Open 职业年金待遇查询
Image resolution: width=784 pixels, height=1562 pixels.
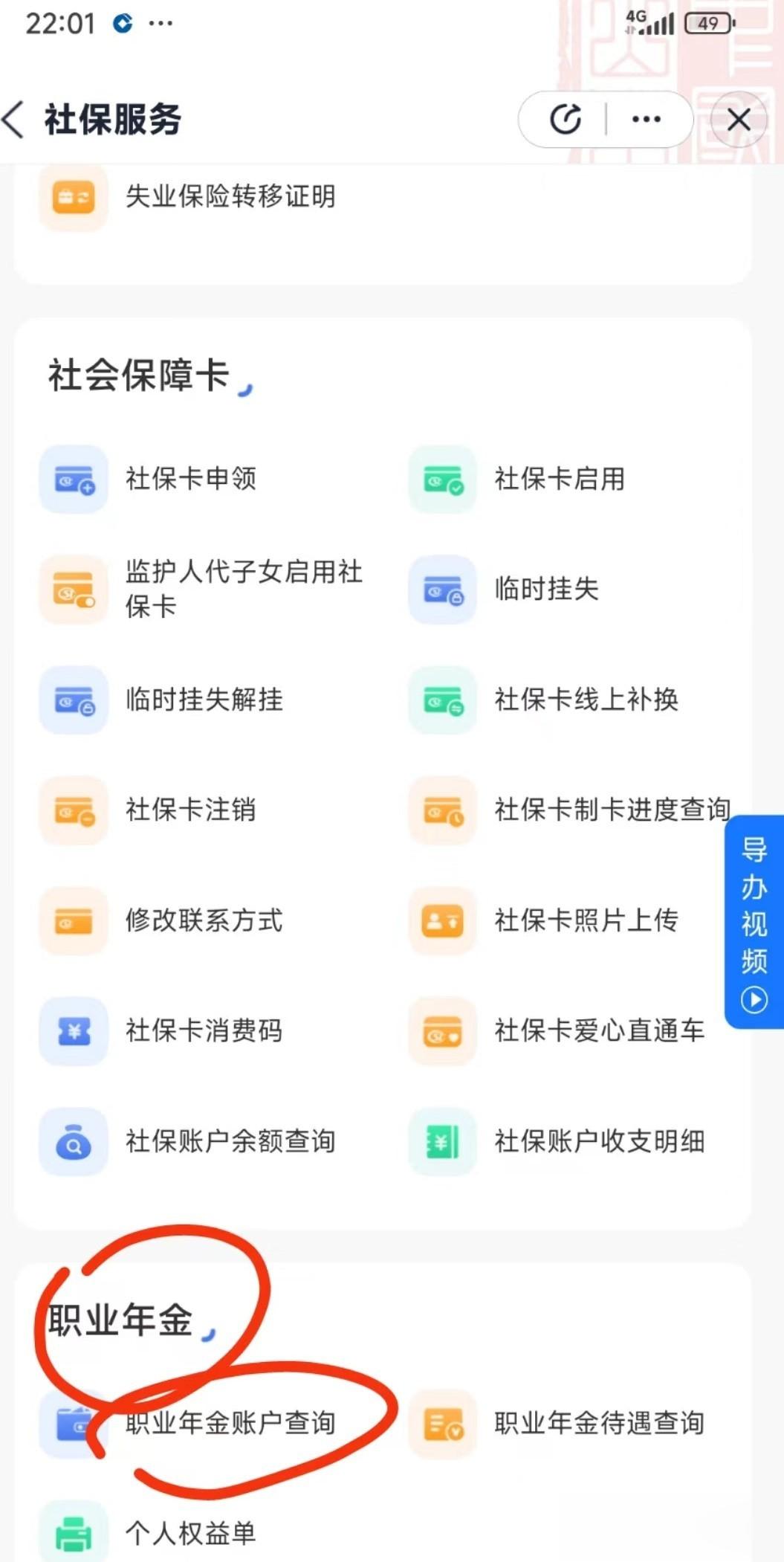(600, 1423)
